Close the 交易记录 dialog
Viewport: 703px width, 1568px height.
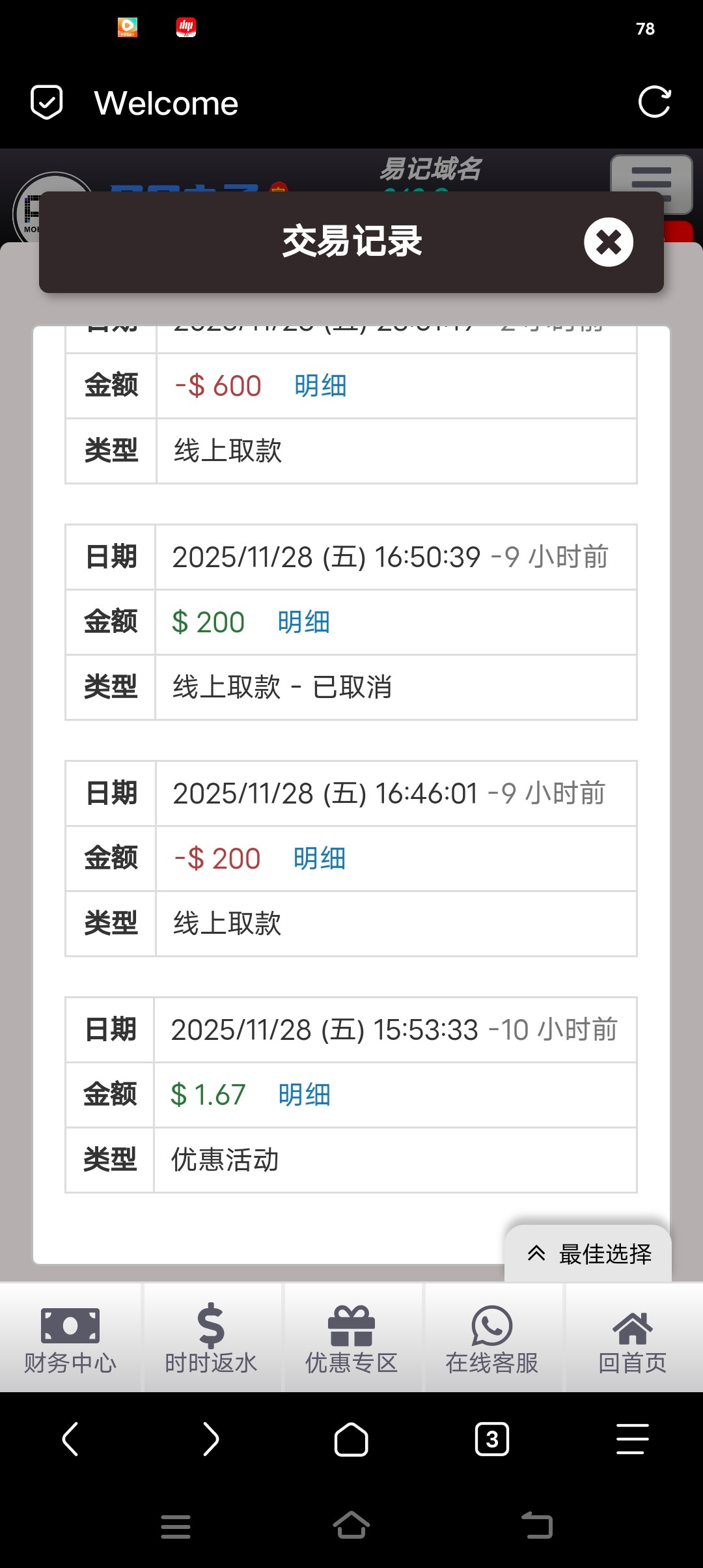pyautogui.click(x=608, y=242)
